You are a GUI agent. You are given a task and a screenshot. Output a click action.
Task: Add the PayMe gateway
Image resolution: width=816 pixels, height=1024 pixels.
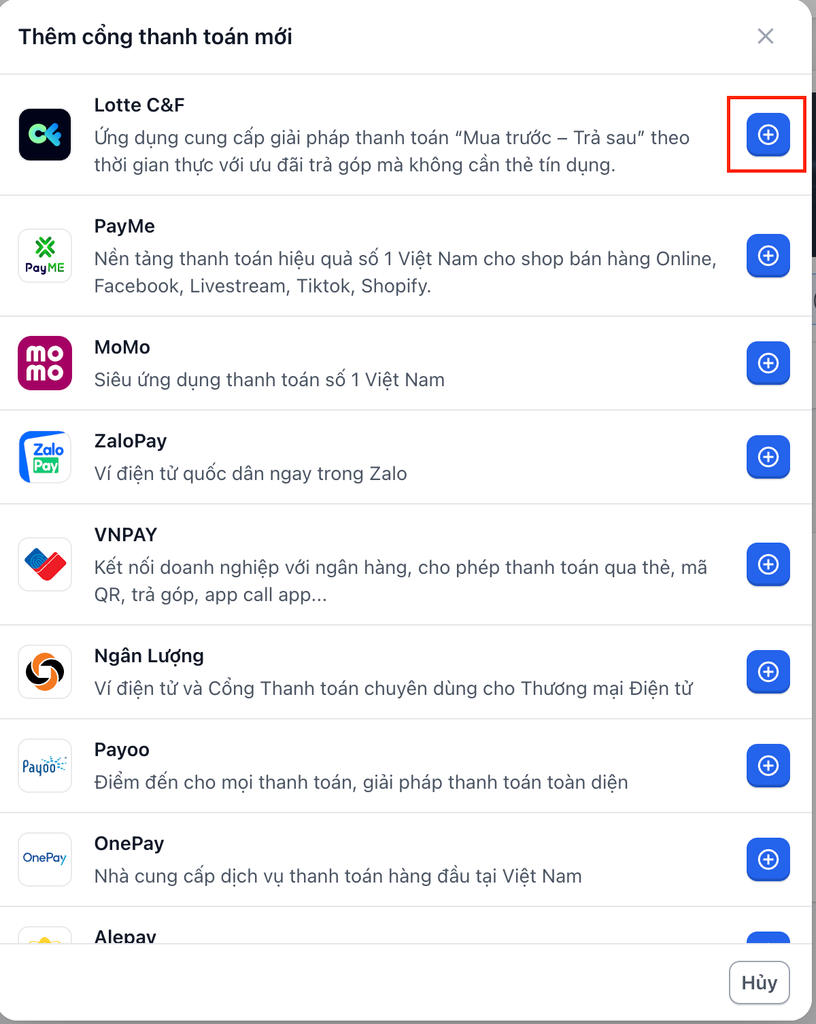coord(768,256)
